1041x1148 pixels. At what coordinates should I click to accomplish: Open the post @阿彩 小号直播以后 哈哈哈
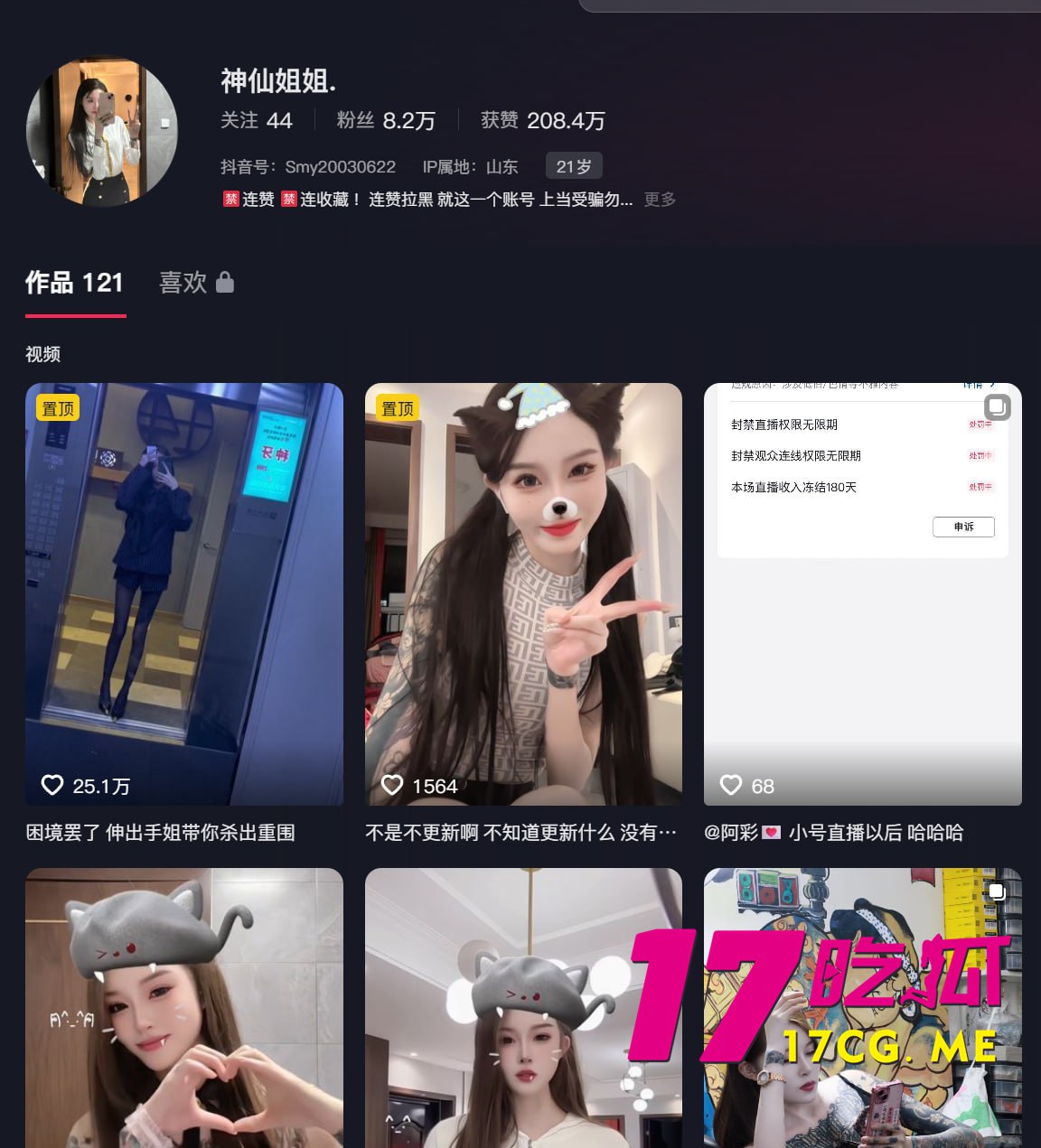[x=862, y=593]
